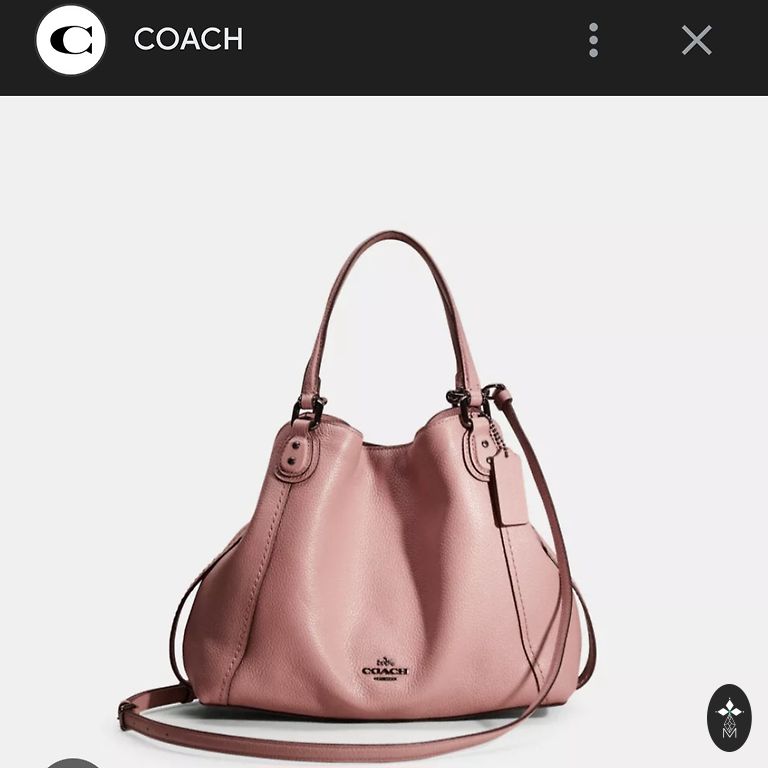This screenshot has width=768, height=768.
Task: Close the COACH page
Action: coord(697,40)
